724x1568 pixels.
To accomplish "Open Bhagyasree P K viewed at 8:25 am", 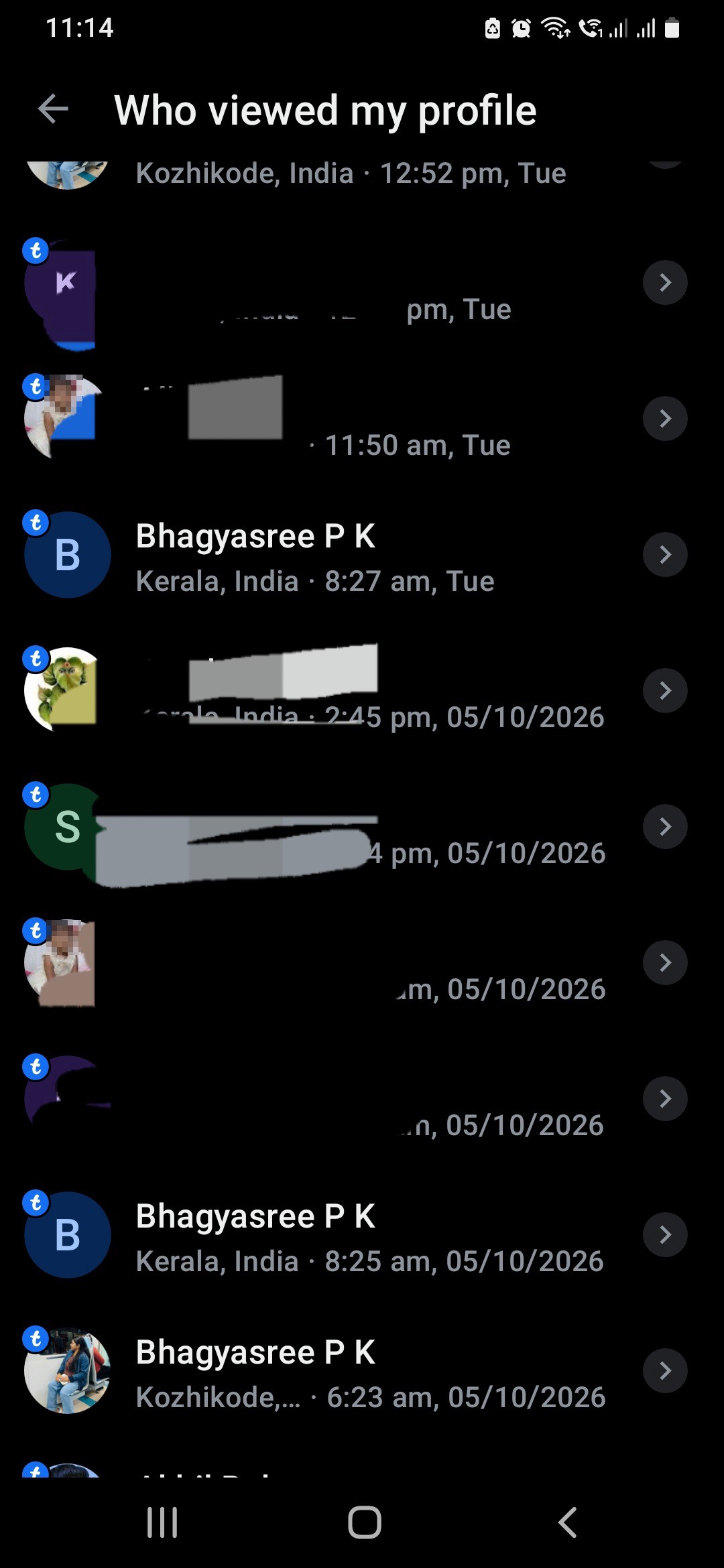I will [x=362, y=1236].
